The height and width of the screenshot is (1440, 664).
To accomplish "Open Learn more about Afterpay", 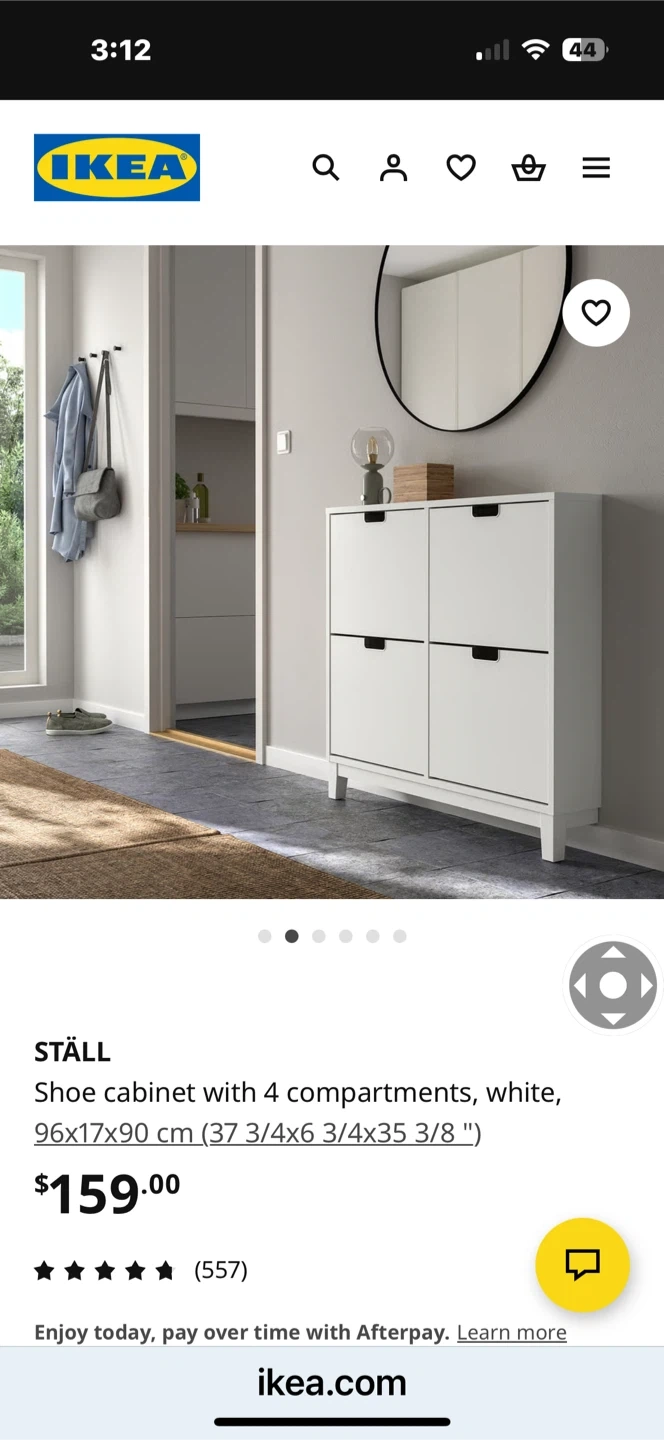I will [512, 1332].
